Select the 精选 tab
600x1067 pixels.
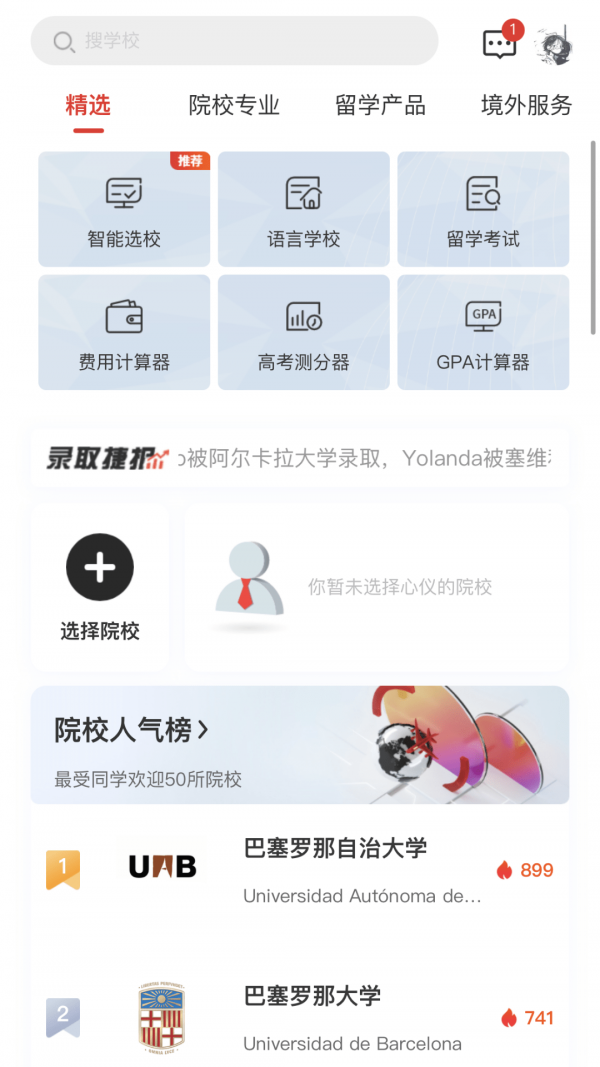pyautogui.click(x=88, y=105)
